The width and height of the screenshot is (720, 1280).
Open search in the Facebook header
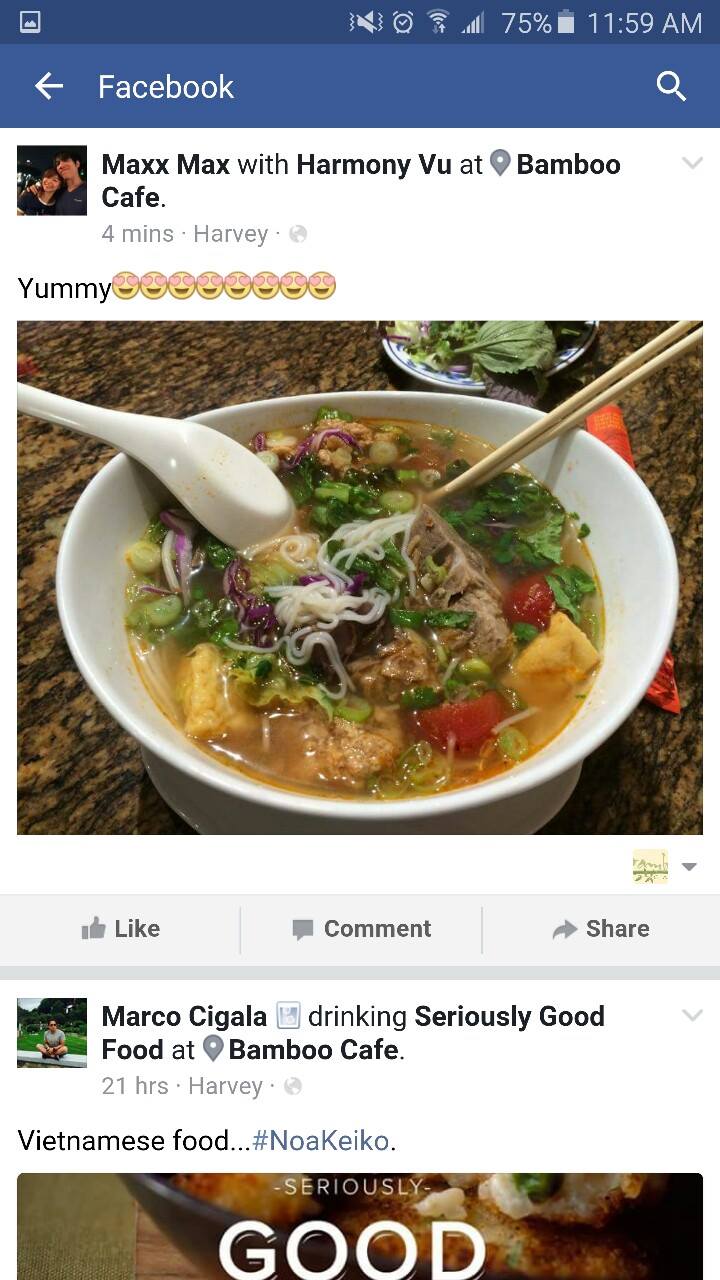[x=671, y=87]
